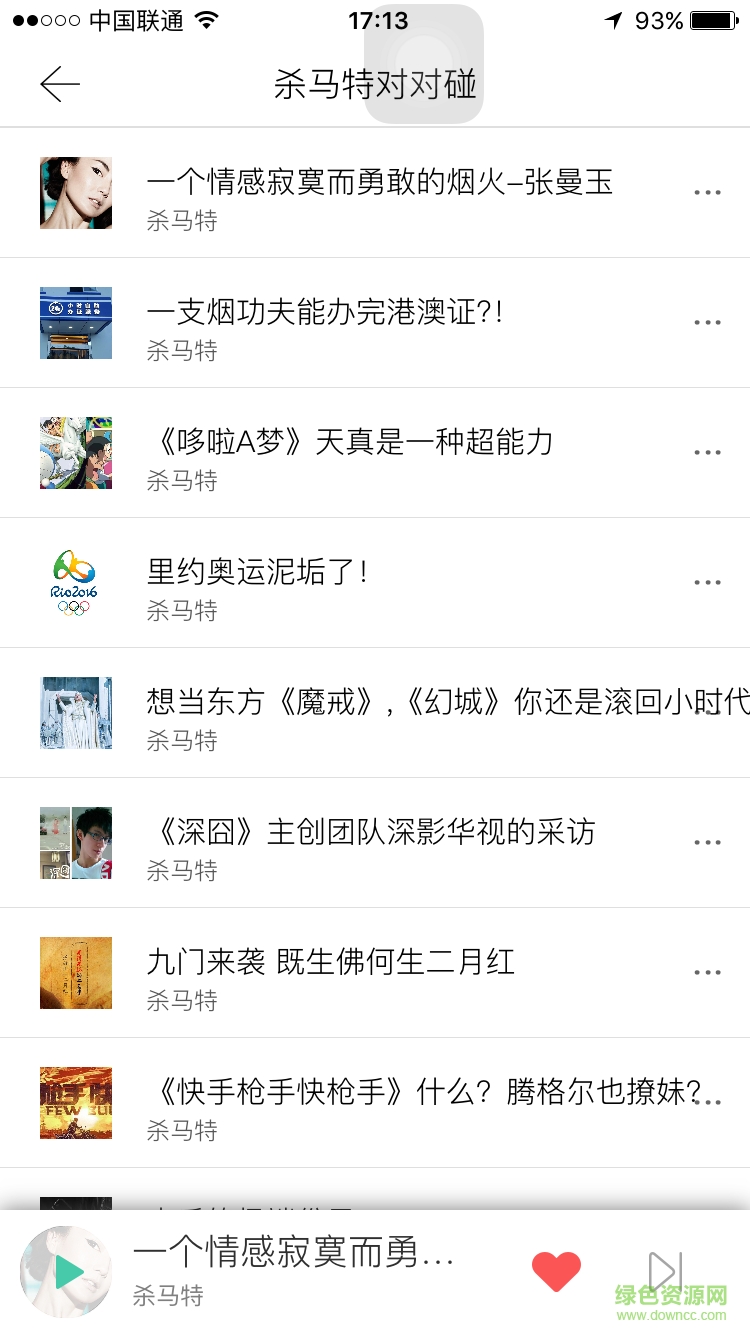Open more options for the 幻城 episode
750x1334 pixels.
(707, 711)
